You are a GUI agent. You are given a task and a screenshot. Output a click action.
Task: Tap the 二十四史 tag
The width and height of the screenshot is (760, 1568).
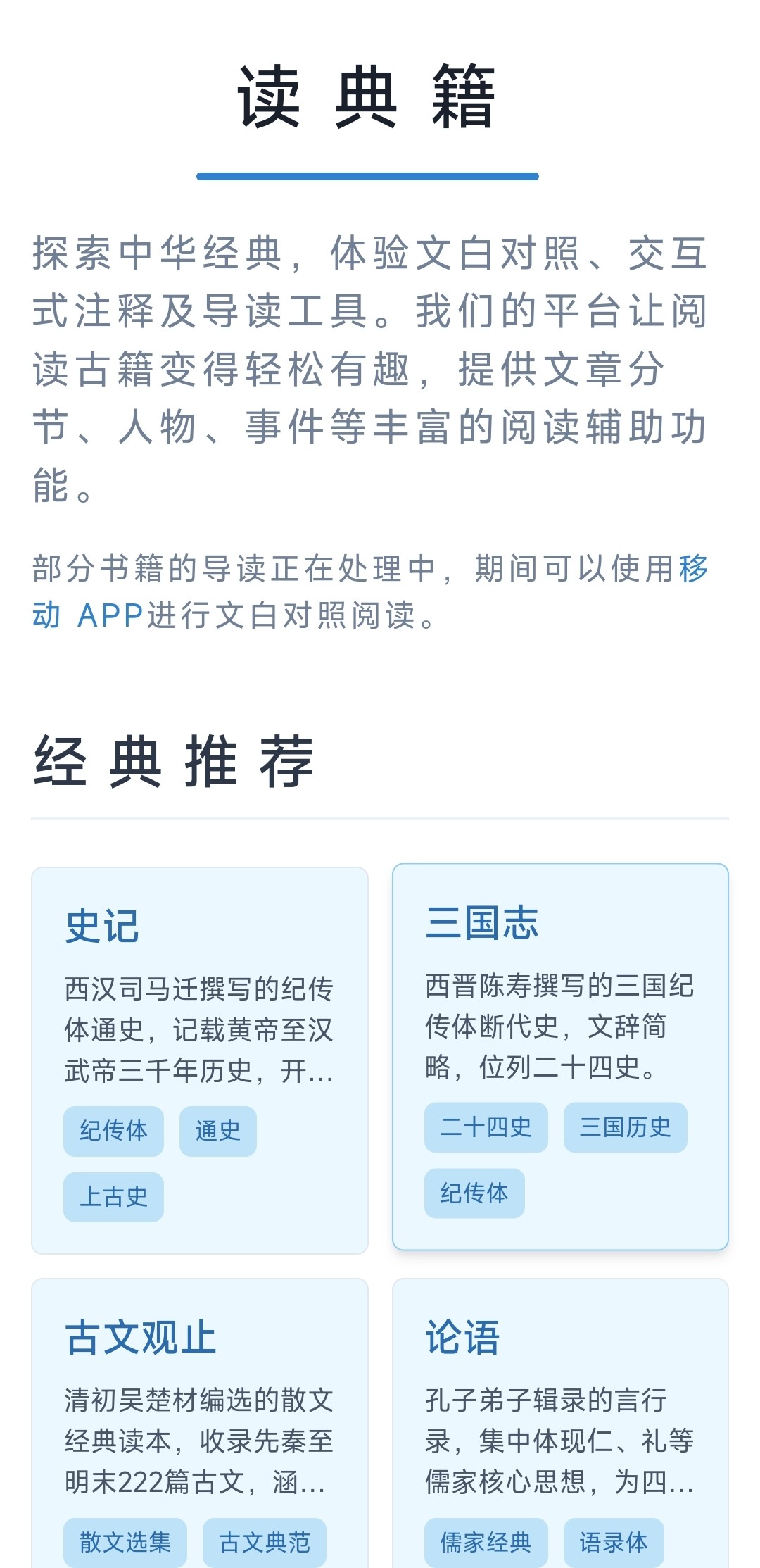click(x=486, y=1127)
